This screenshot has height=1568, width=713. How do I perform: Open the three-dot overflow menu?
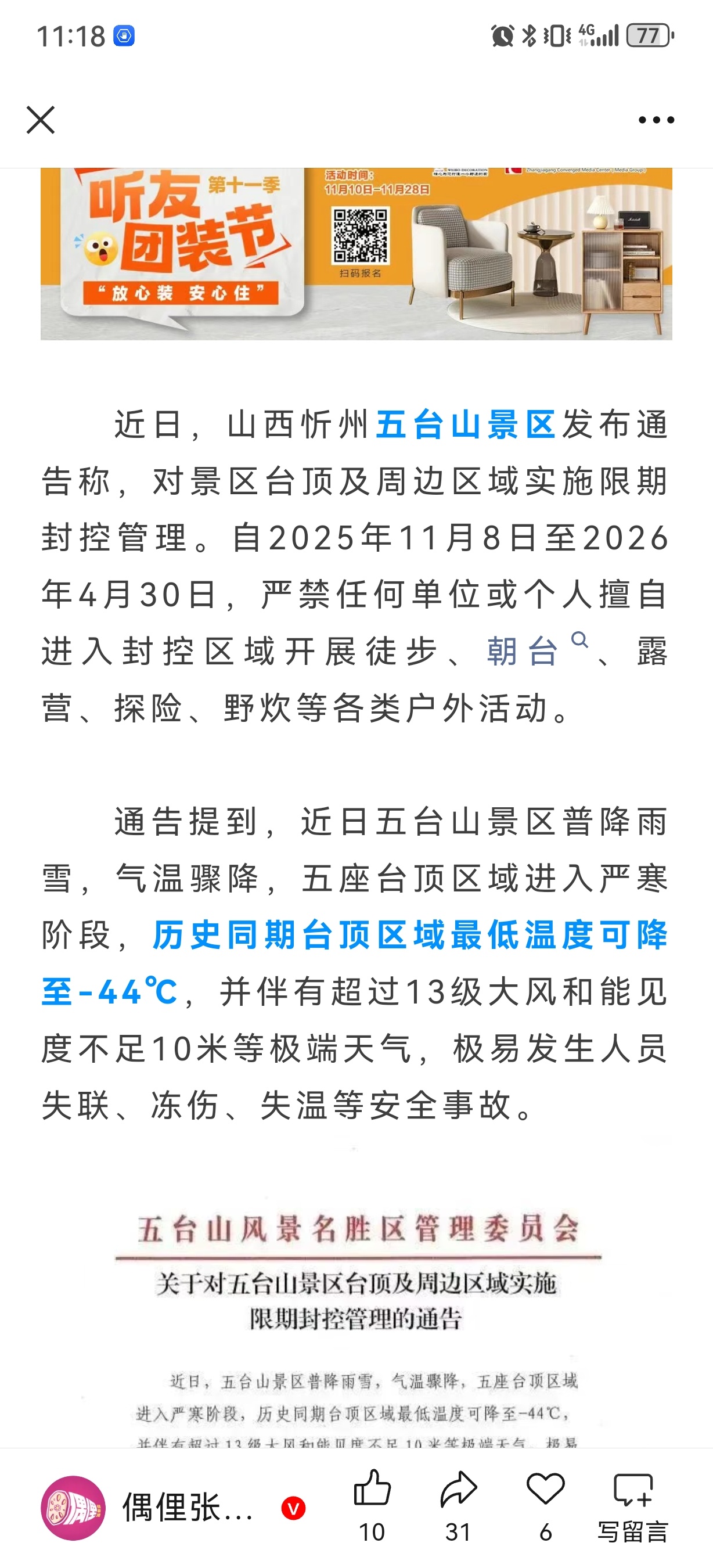pos(656,120)
